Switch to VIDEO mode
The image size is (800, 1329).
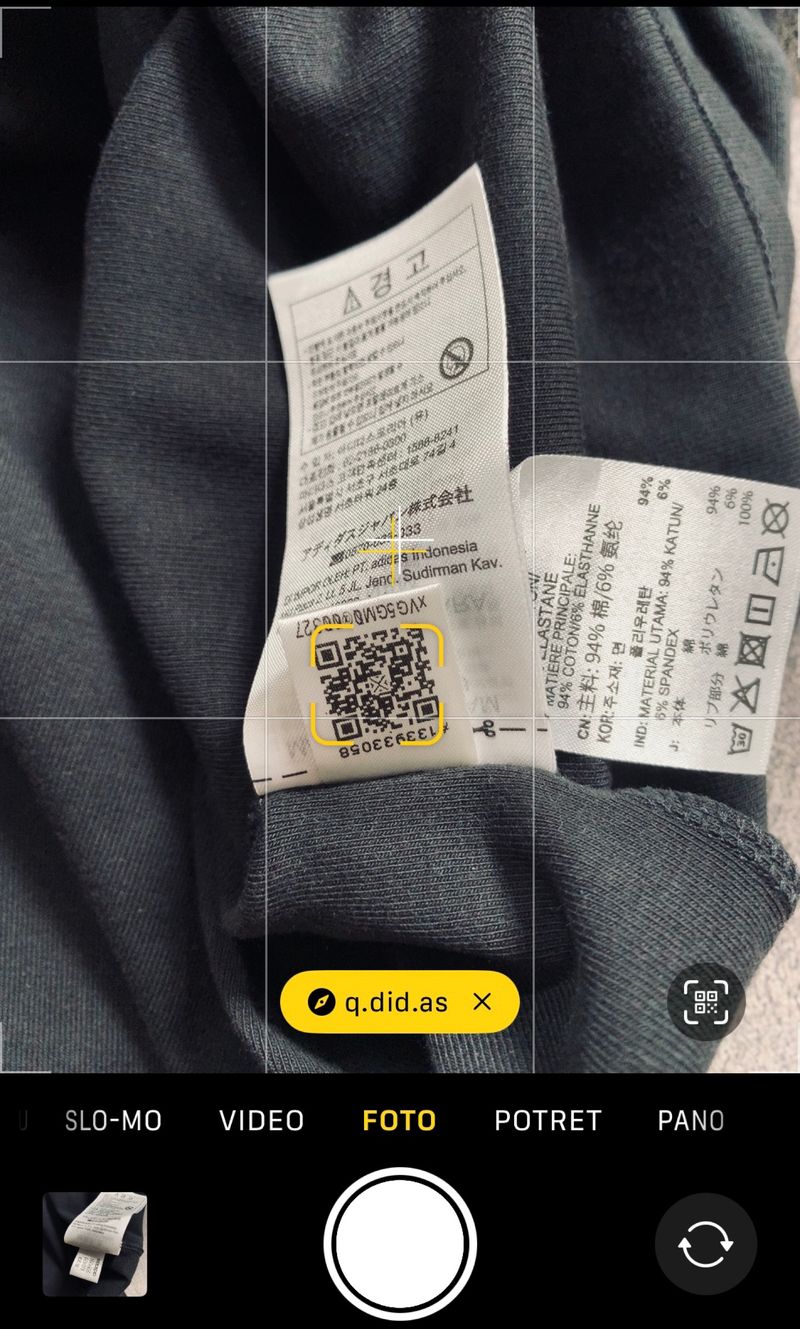tap(262, 1120)
